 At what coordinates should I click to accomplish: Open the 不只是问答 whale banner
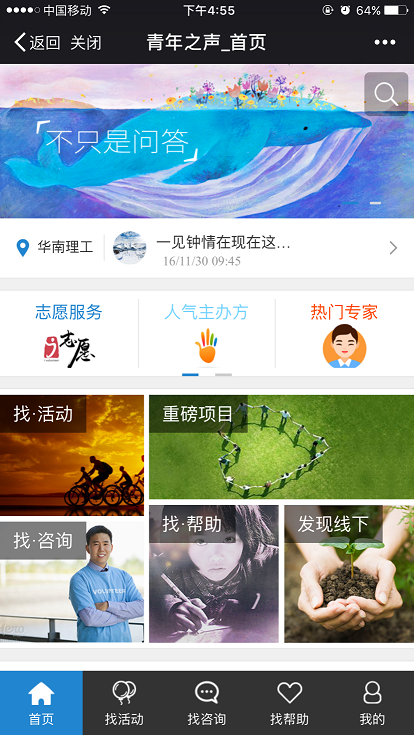(207, 141)
